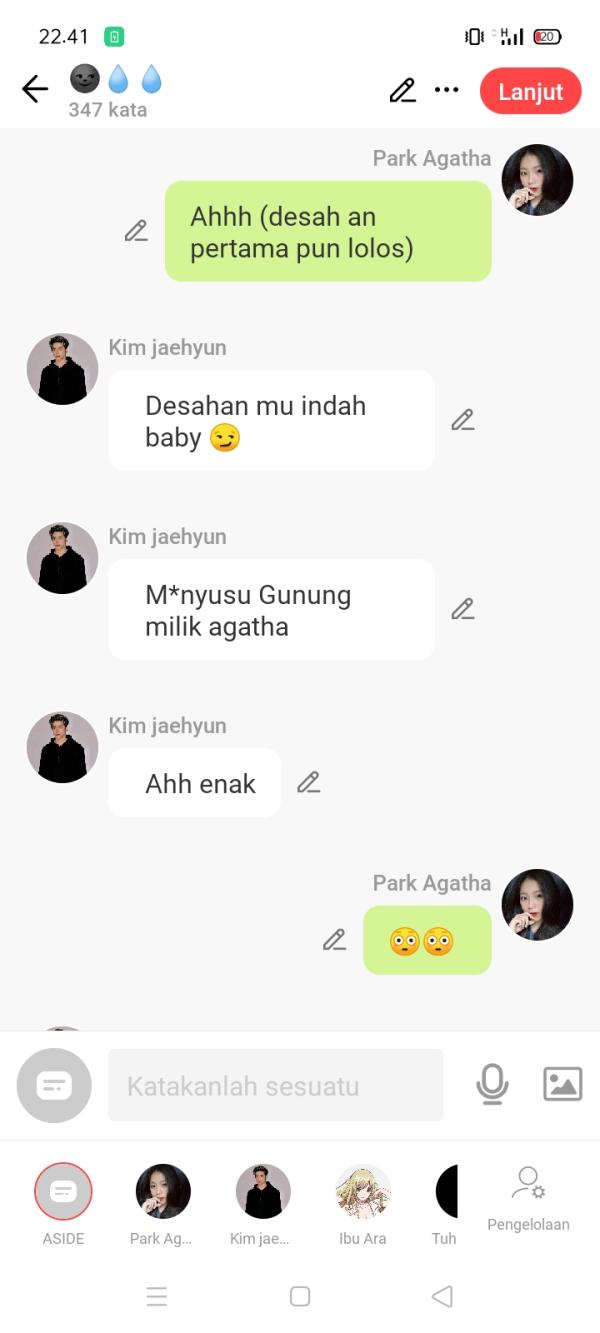Open Pengelolaan character management

pyautogui.click(x=528, y=1196)
